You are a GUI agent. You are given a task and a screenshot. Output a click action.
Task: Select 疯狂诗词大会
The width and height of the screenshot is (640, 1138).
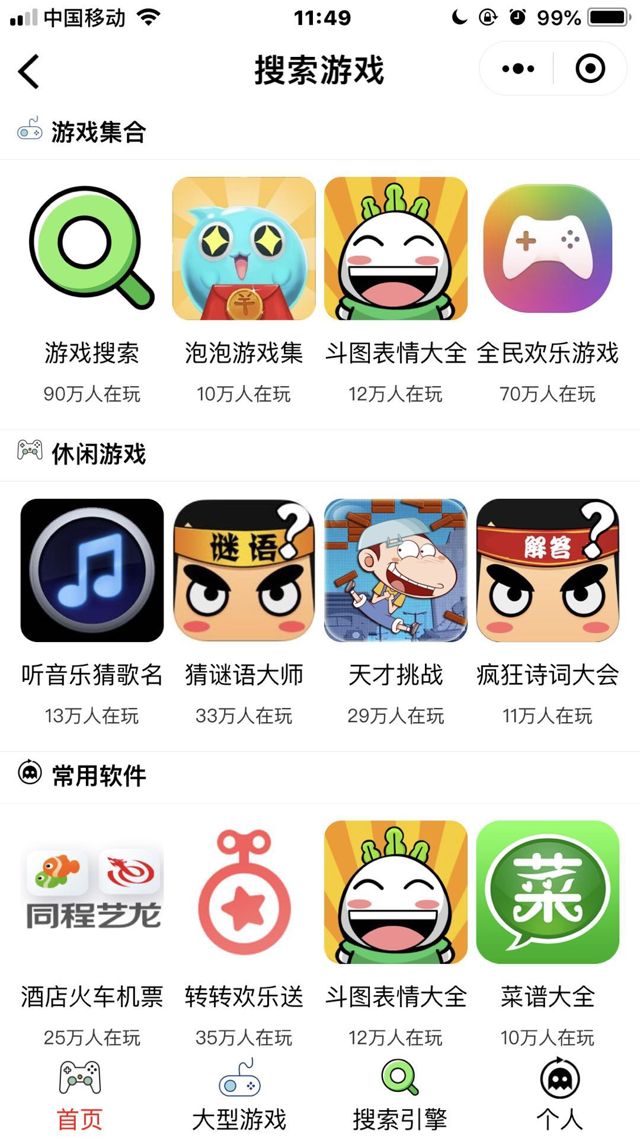[547, 570]
